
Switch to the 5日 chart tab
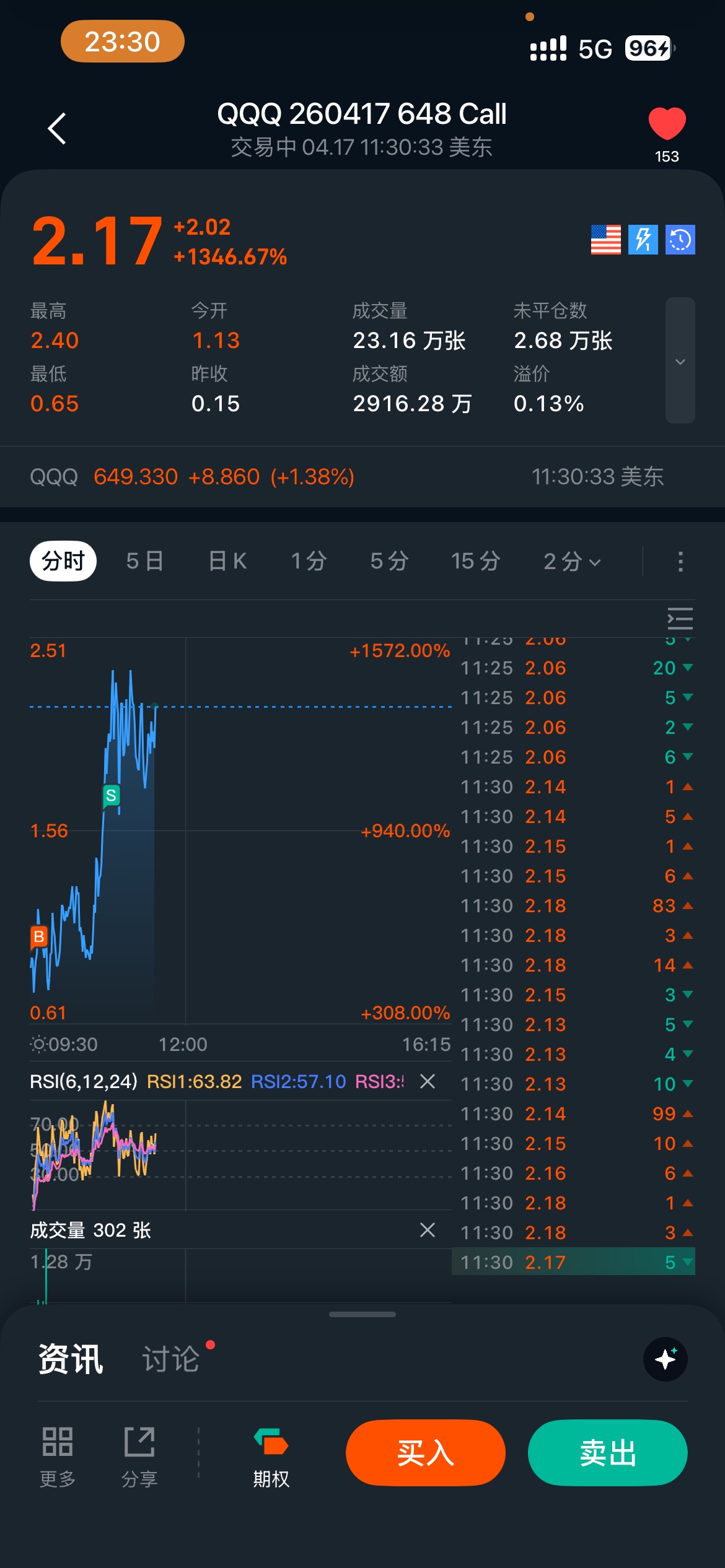[145, 561]
